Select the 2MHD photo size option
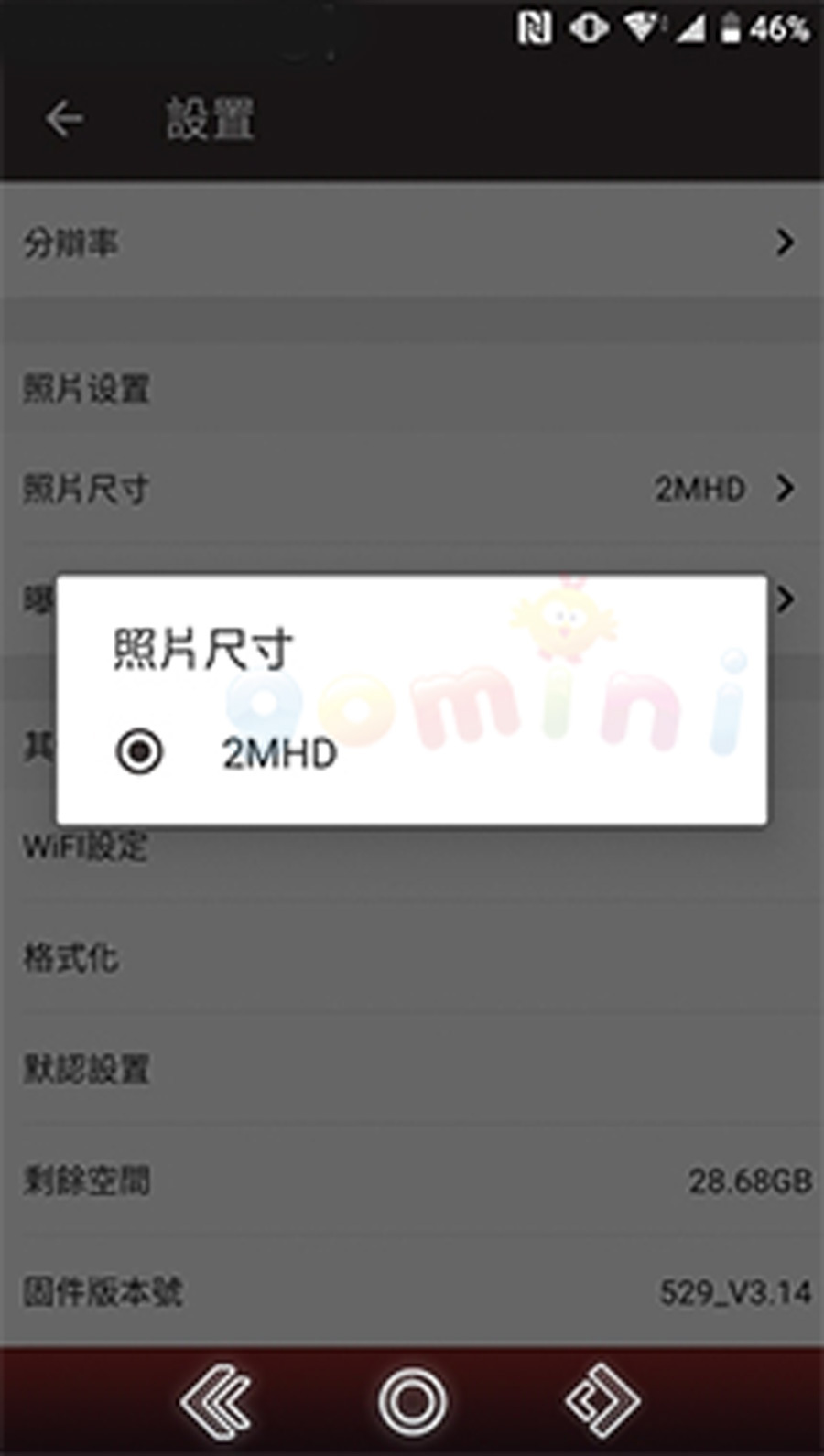 coord(139,752)
